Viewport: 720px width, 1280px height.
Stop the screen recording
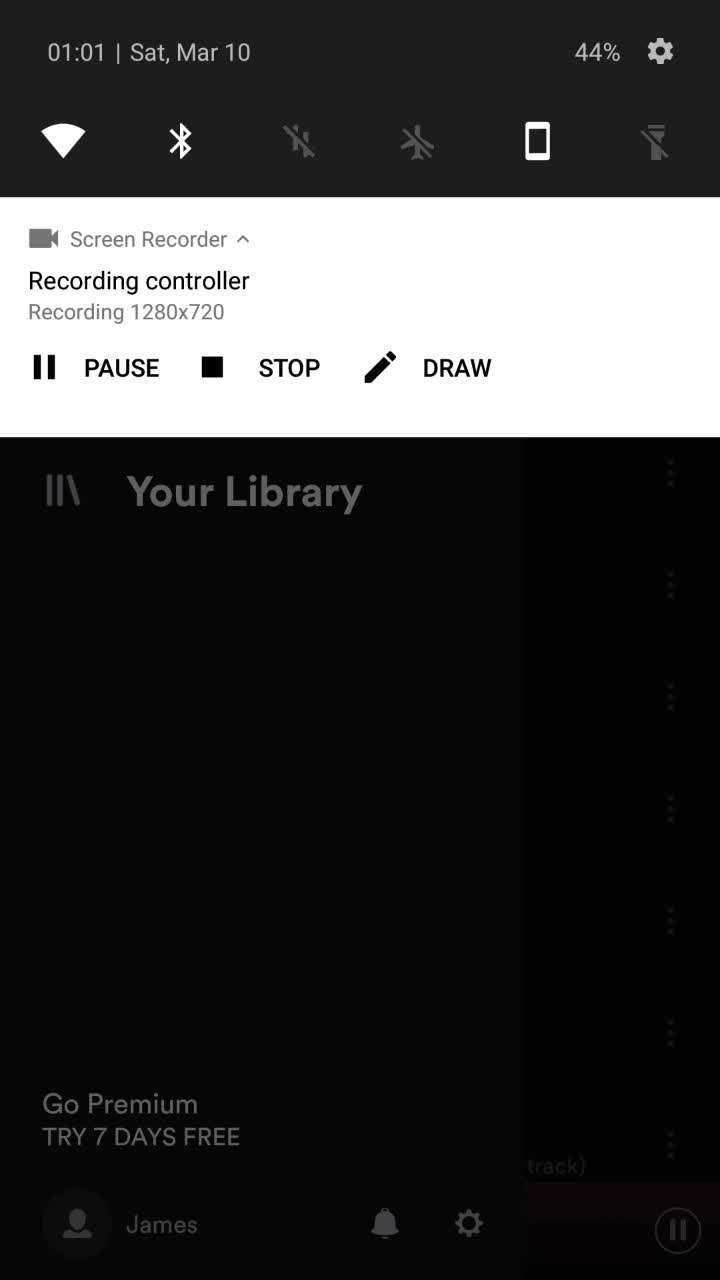[261, 368]
